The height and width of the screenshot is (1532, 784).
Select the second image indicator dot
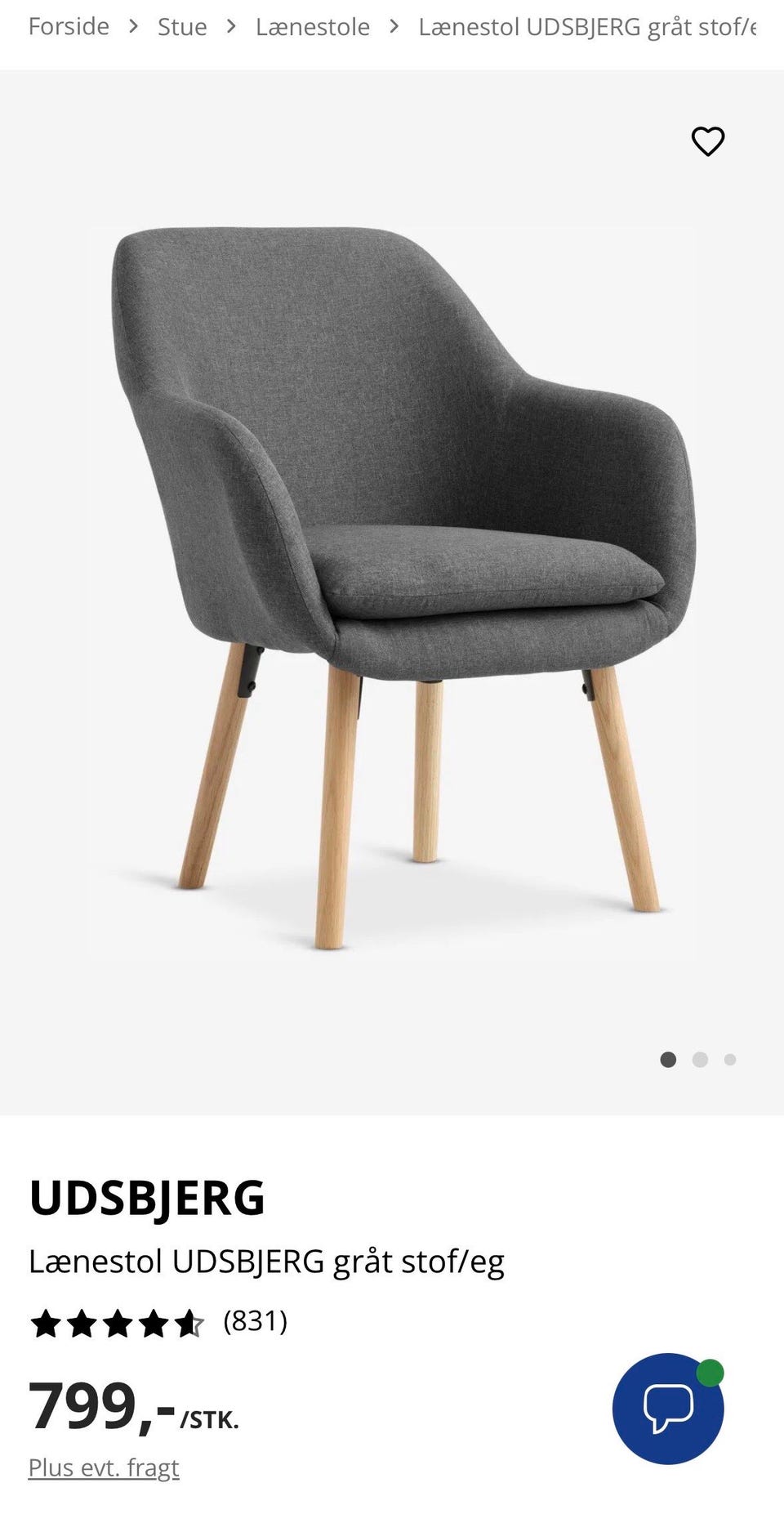700,1060
